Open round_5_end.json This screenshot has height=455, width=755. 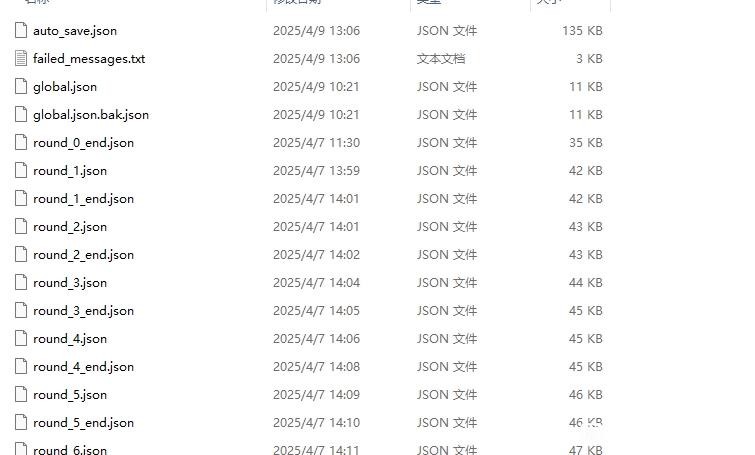point(83,423)
